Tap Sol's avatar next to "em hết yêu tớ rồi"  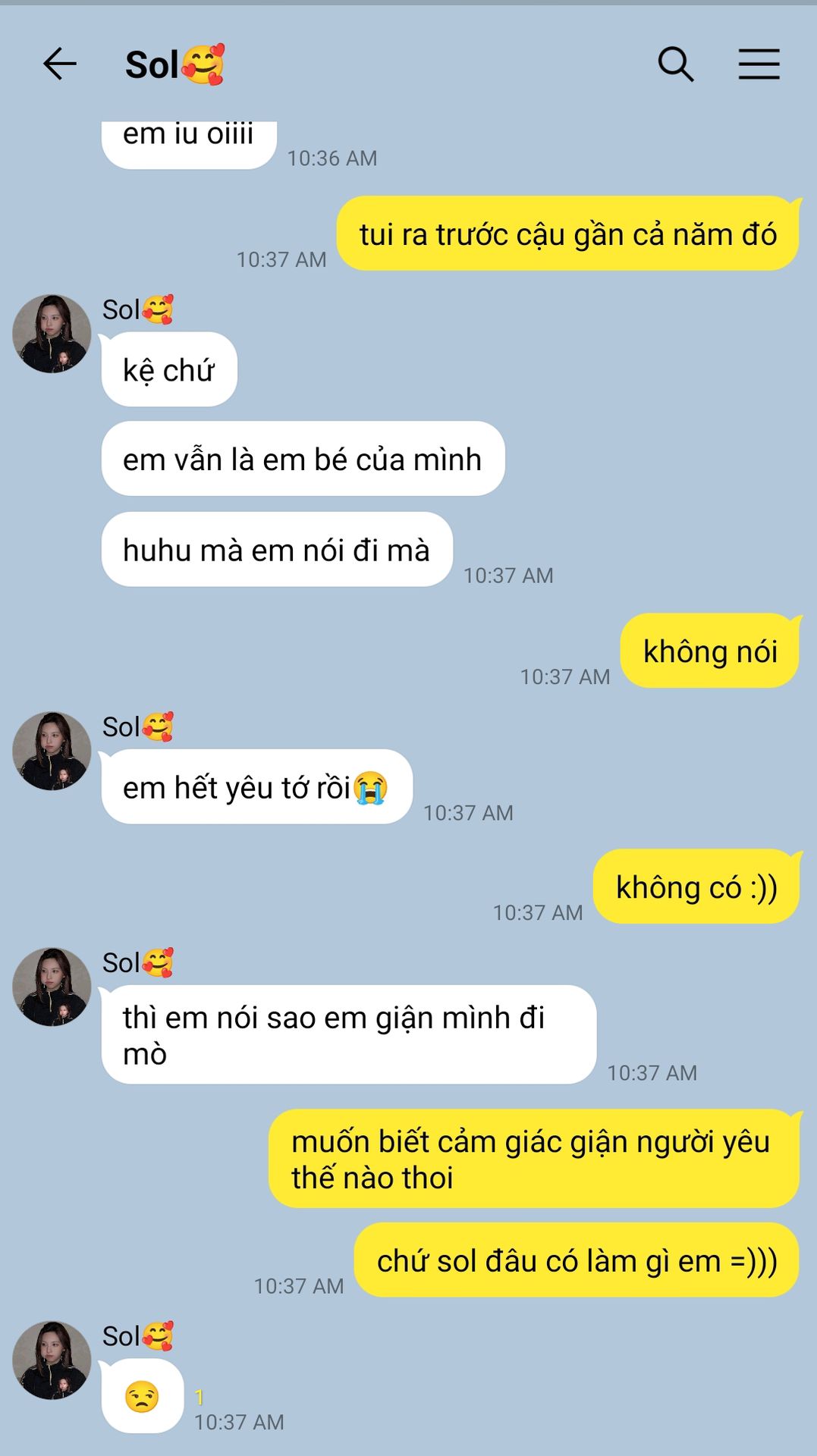click(52, 751)
